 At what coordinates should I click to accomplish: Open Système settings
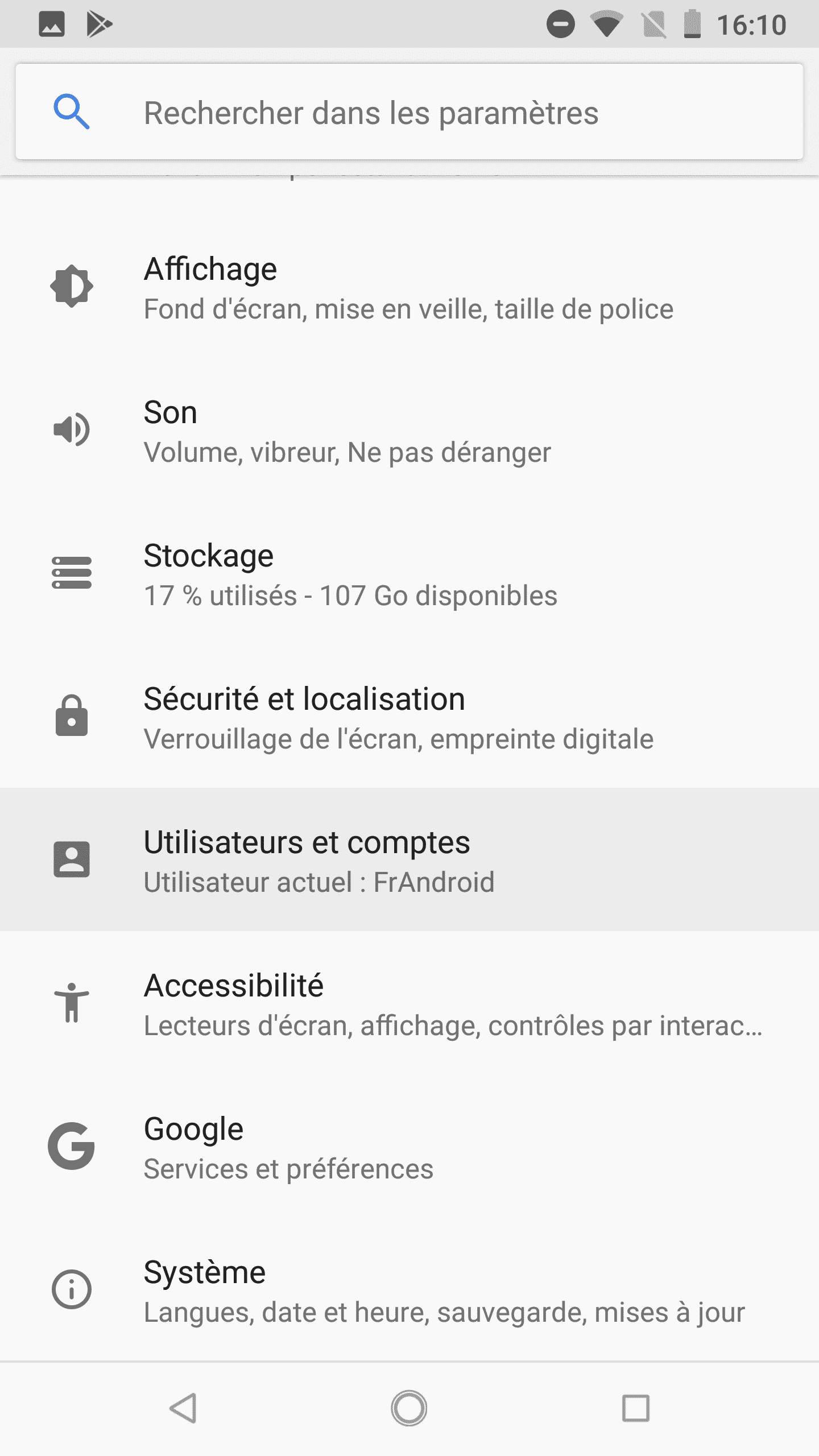click(x=409, y=1290)
